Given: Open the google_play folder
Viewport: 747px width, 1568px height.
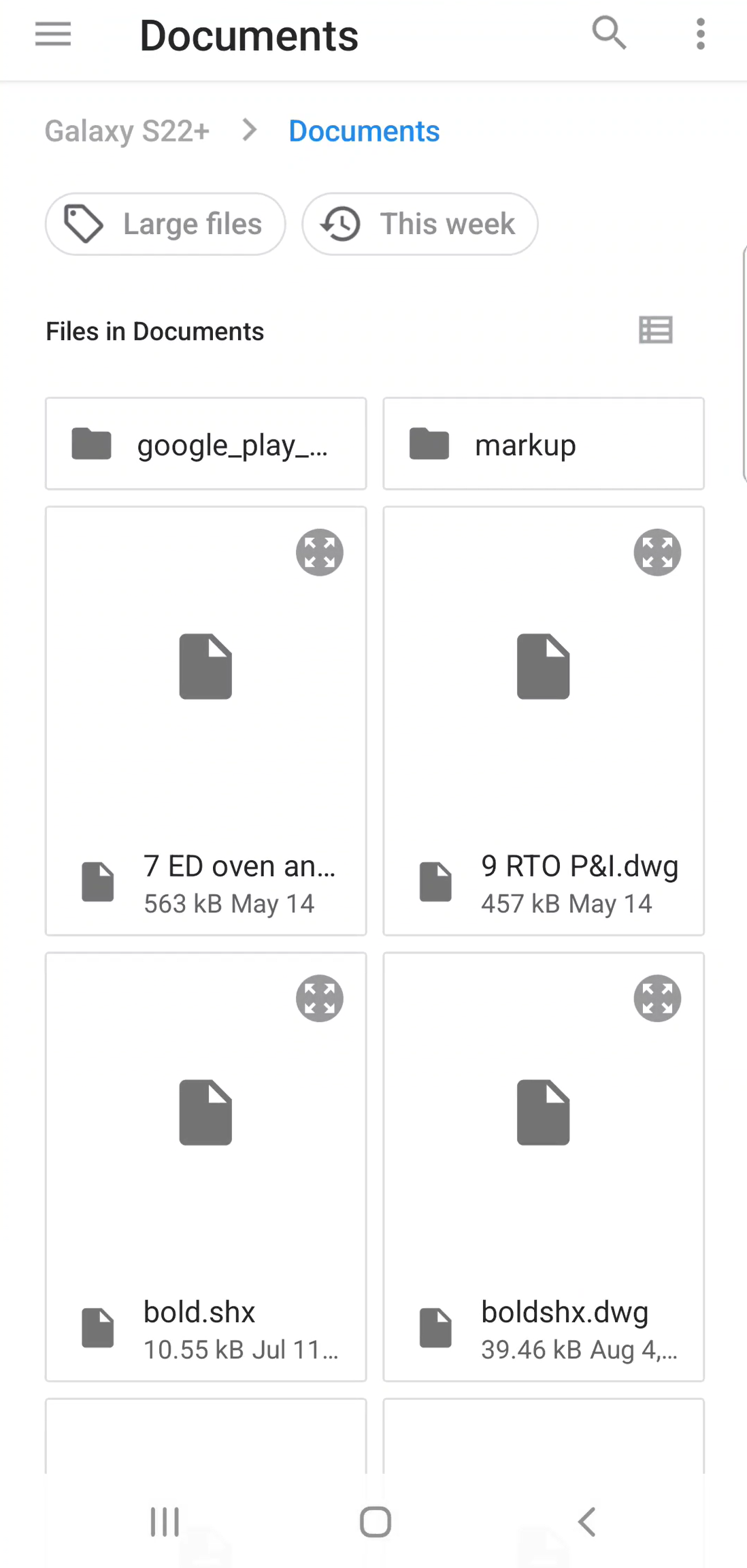Looking at the screenshot, I should point(205,444).
